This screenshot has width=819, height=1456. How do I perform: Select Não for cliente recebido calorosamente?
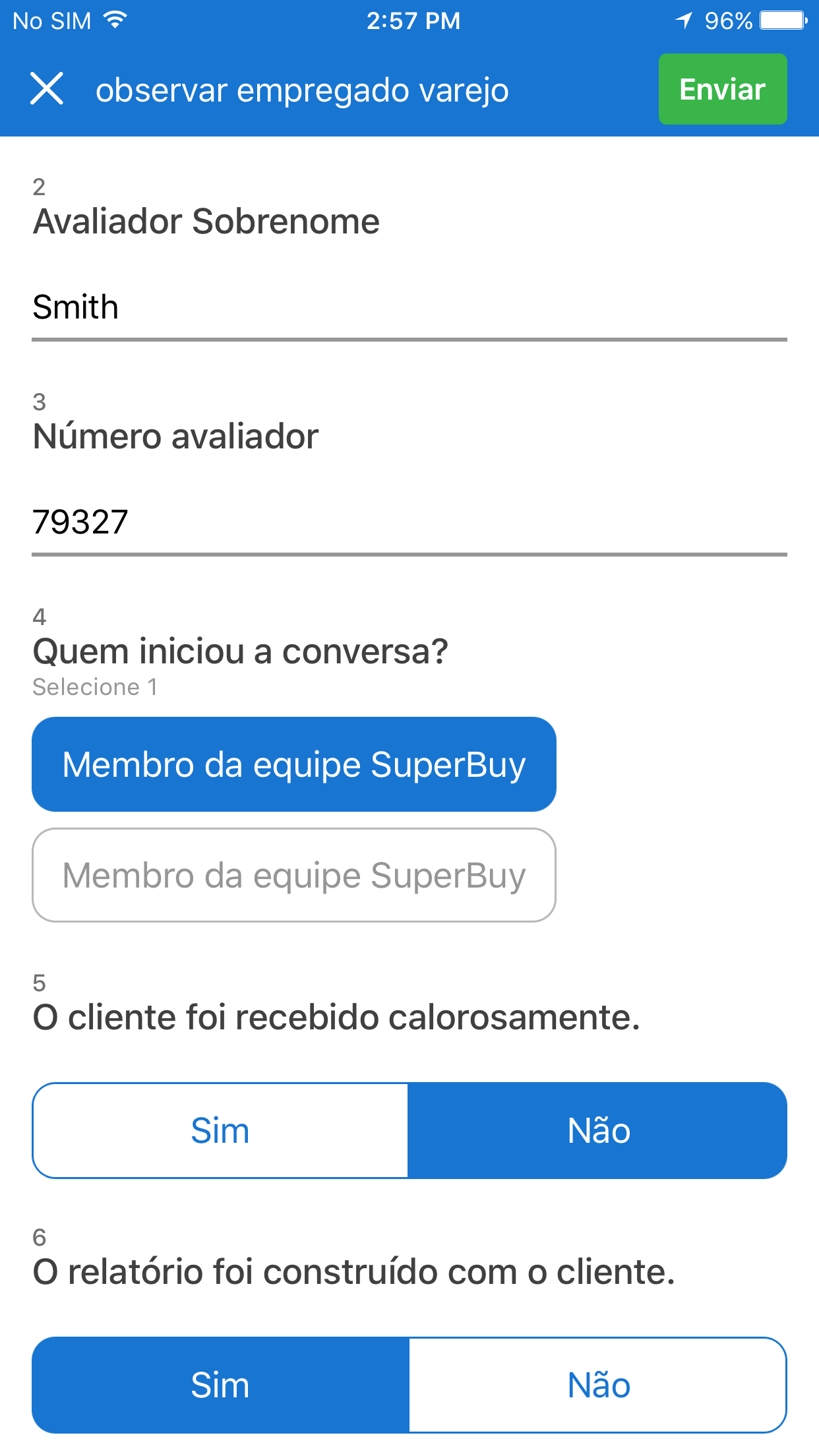(x=598, y=1130)
